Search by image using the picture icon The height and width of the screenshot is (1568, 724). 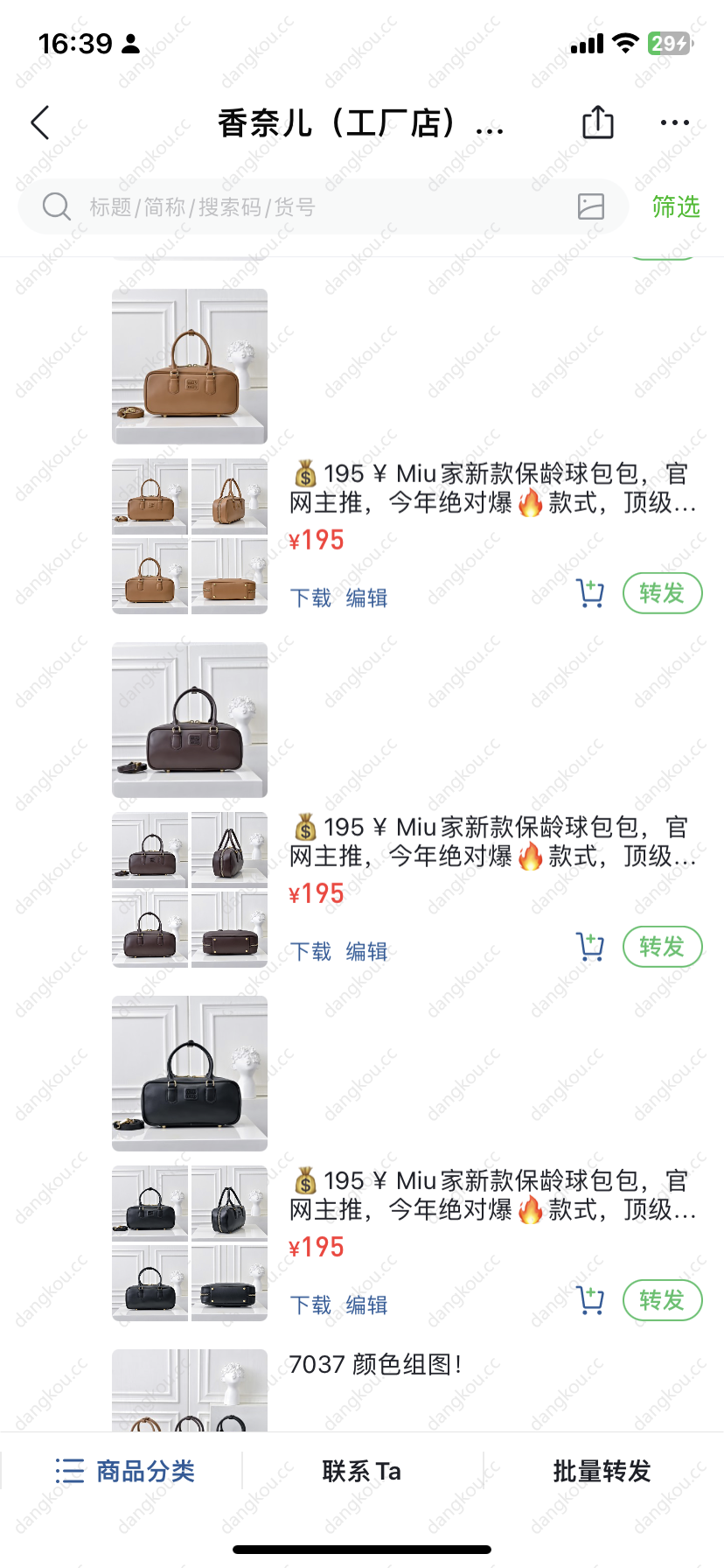click(x=591, y=206)
